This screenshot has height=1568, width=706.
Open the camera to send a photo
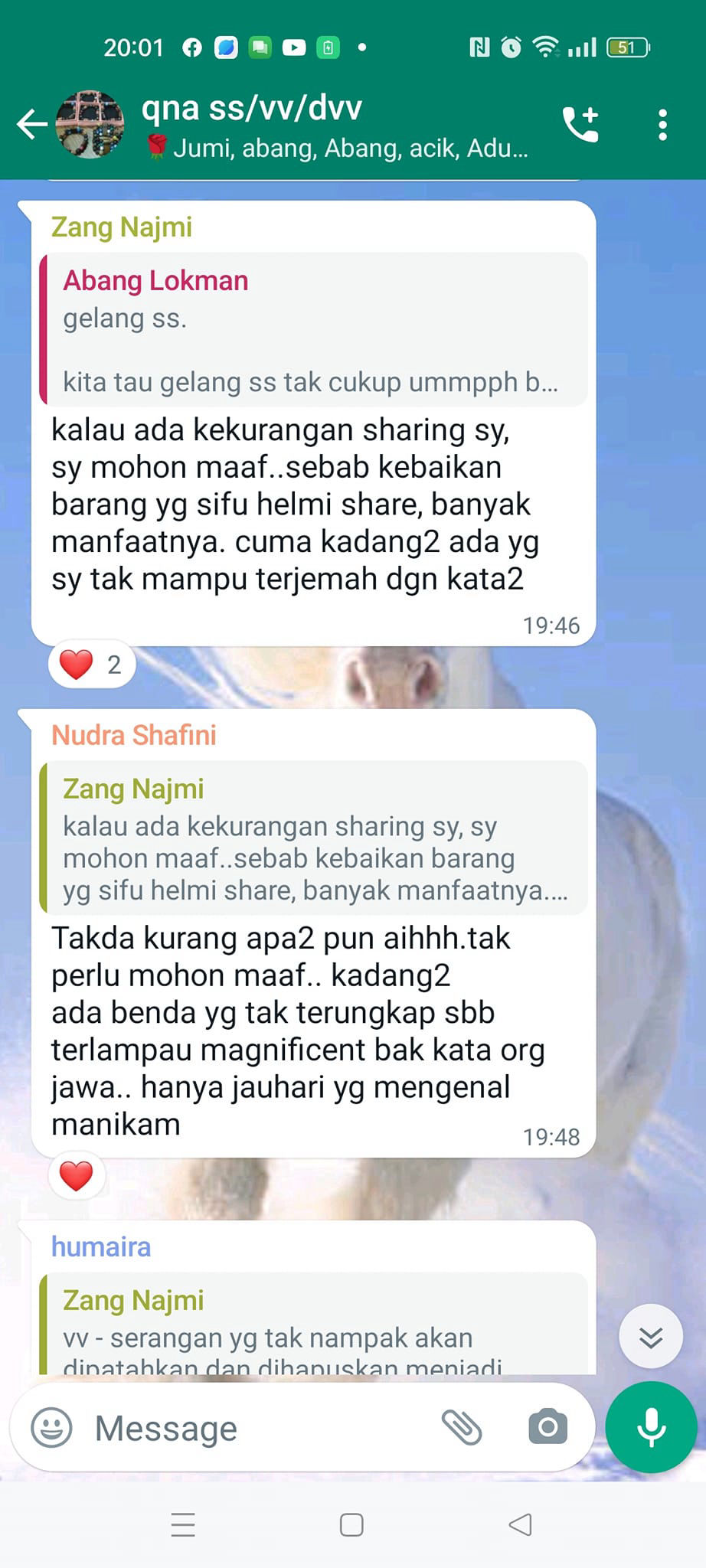[547, 1428]
